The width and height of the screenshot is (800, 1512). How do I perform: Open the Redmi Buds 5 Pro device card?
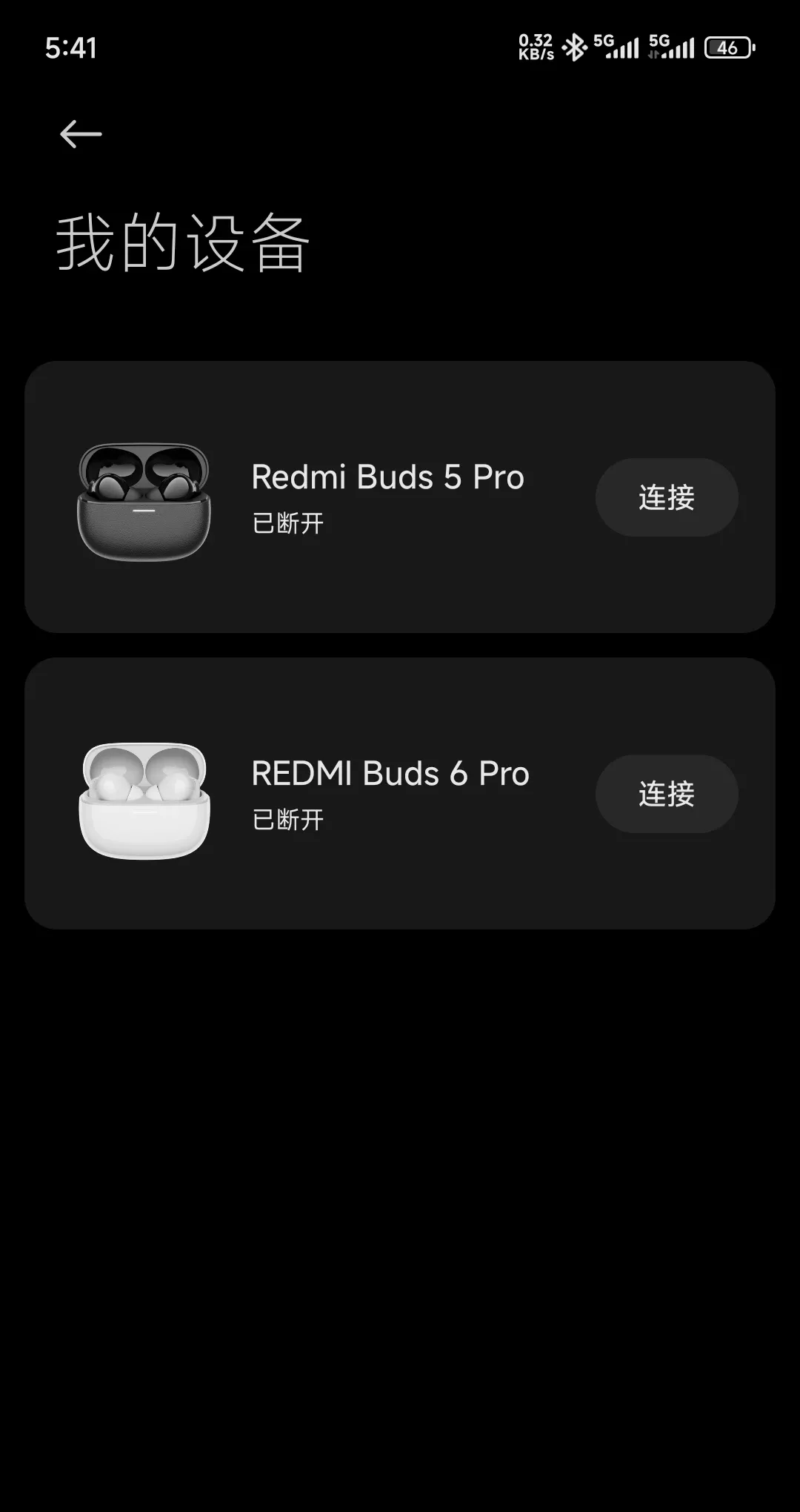click(400, 497)
